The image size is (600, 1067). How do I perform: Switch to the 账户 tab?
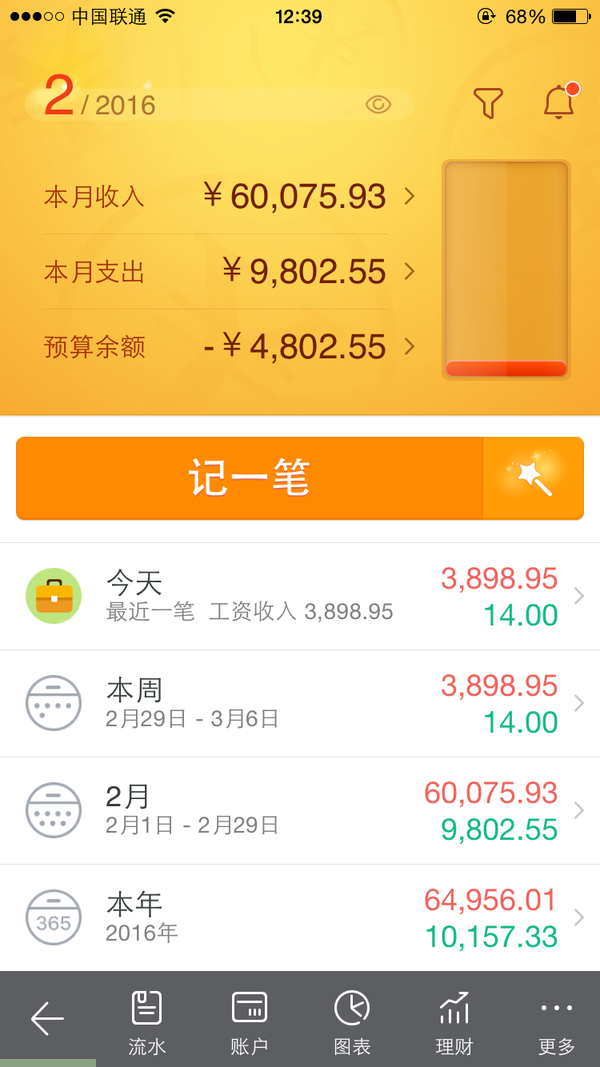pos(249,1022)
